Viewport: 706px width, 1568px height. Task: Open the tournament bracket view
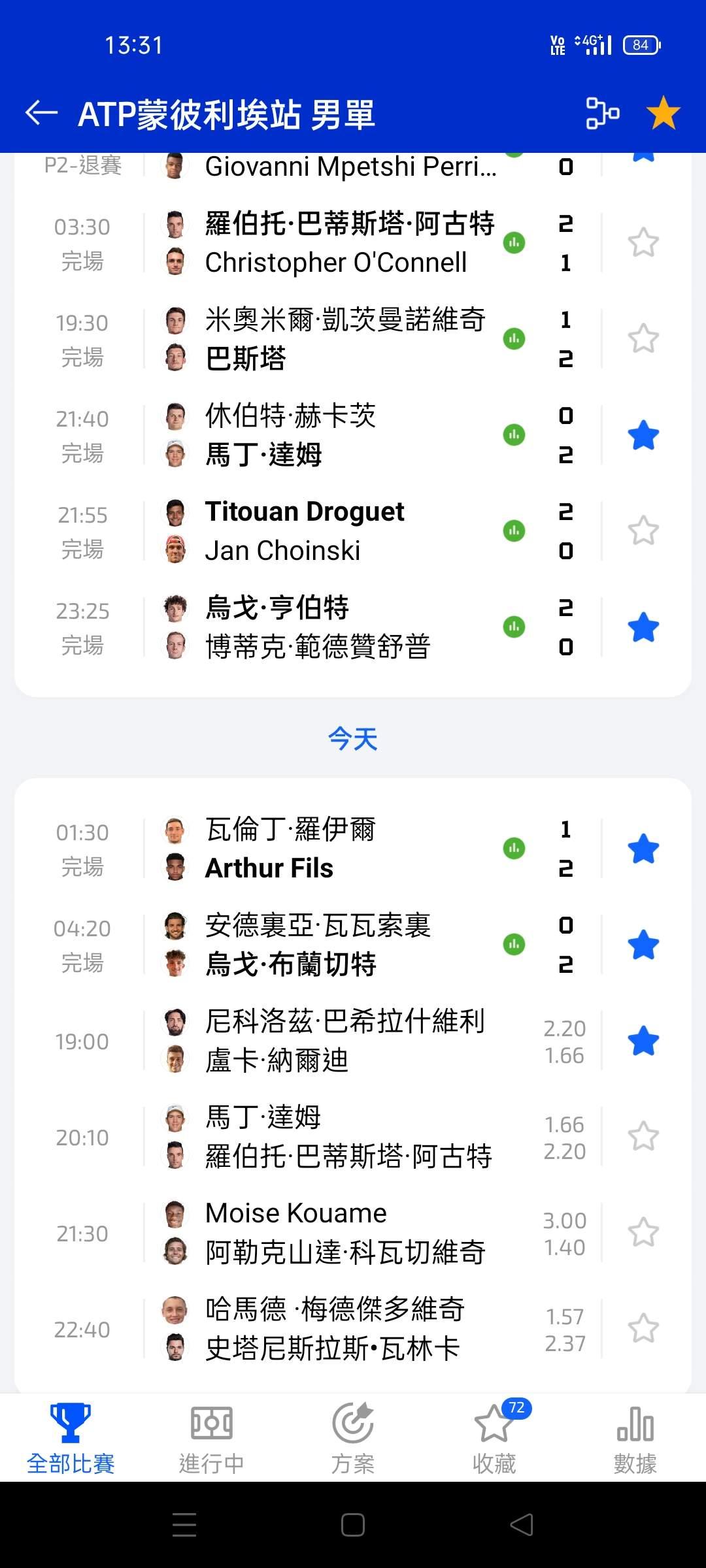[602, 113]
